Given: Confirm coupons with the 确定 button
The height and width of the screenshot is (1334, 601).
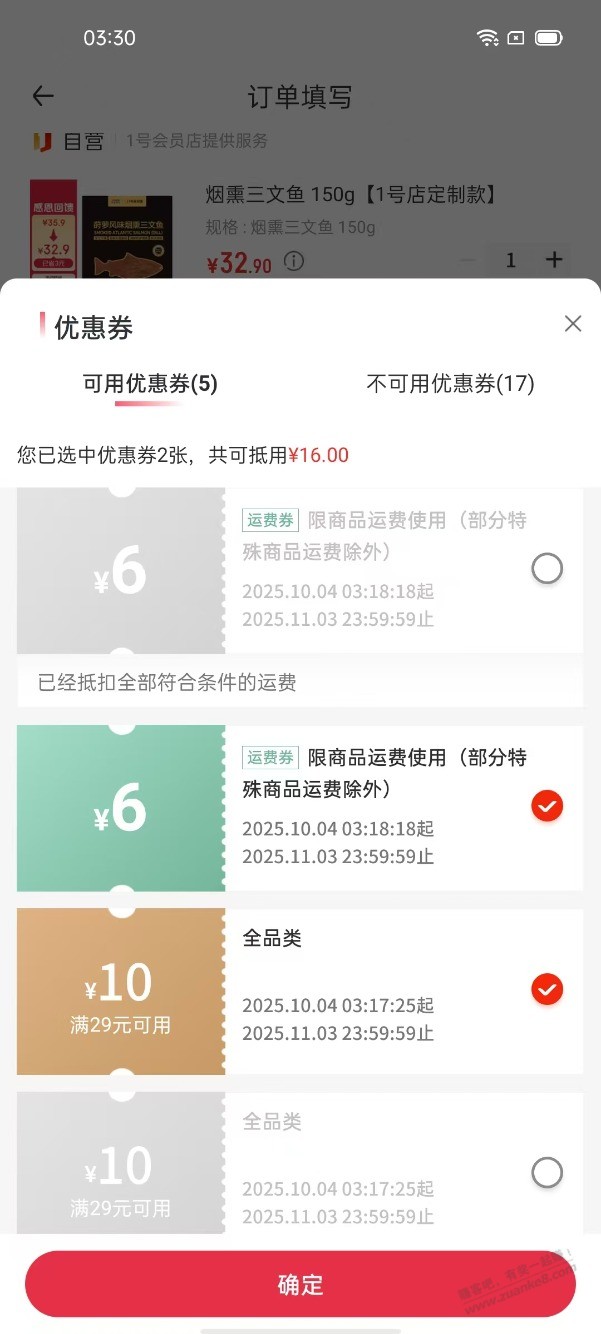Looking at the screenshot, I should click(300, 1285).
